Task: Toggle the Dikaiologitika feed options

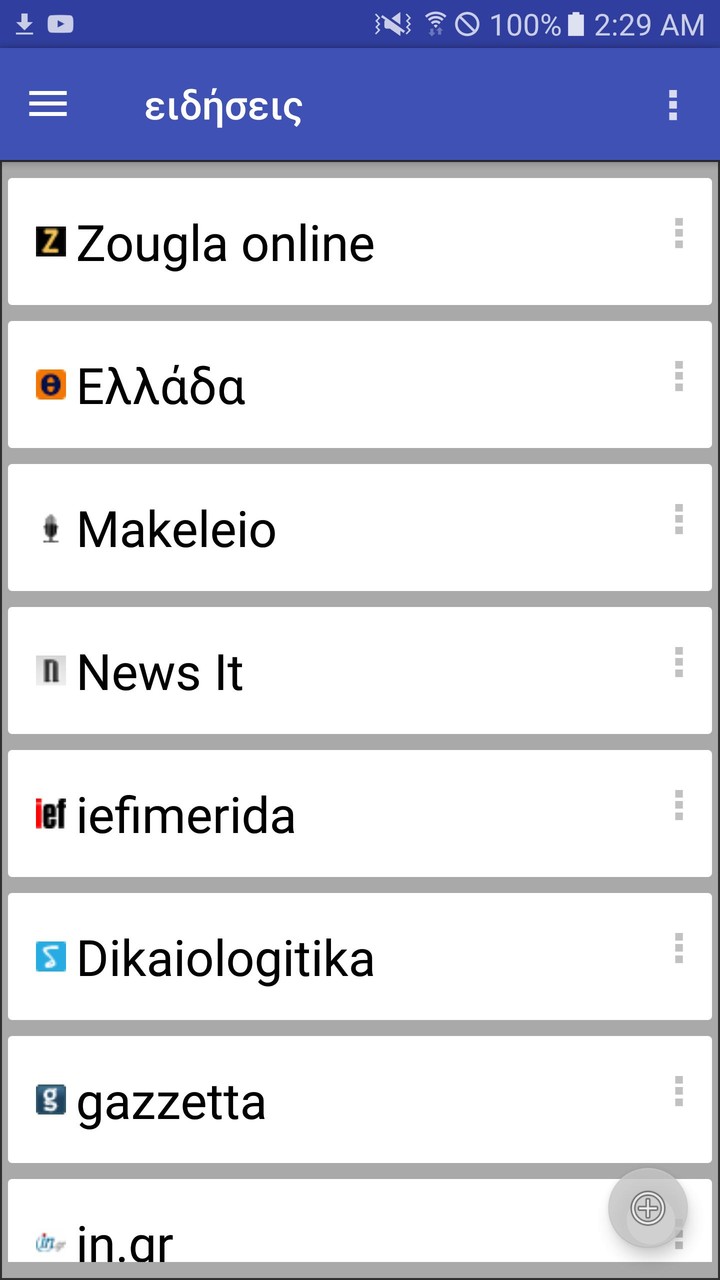Action: click(x=679, y=946)
